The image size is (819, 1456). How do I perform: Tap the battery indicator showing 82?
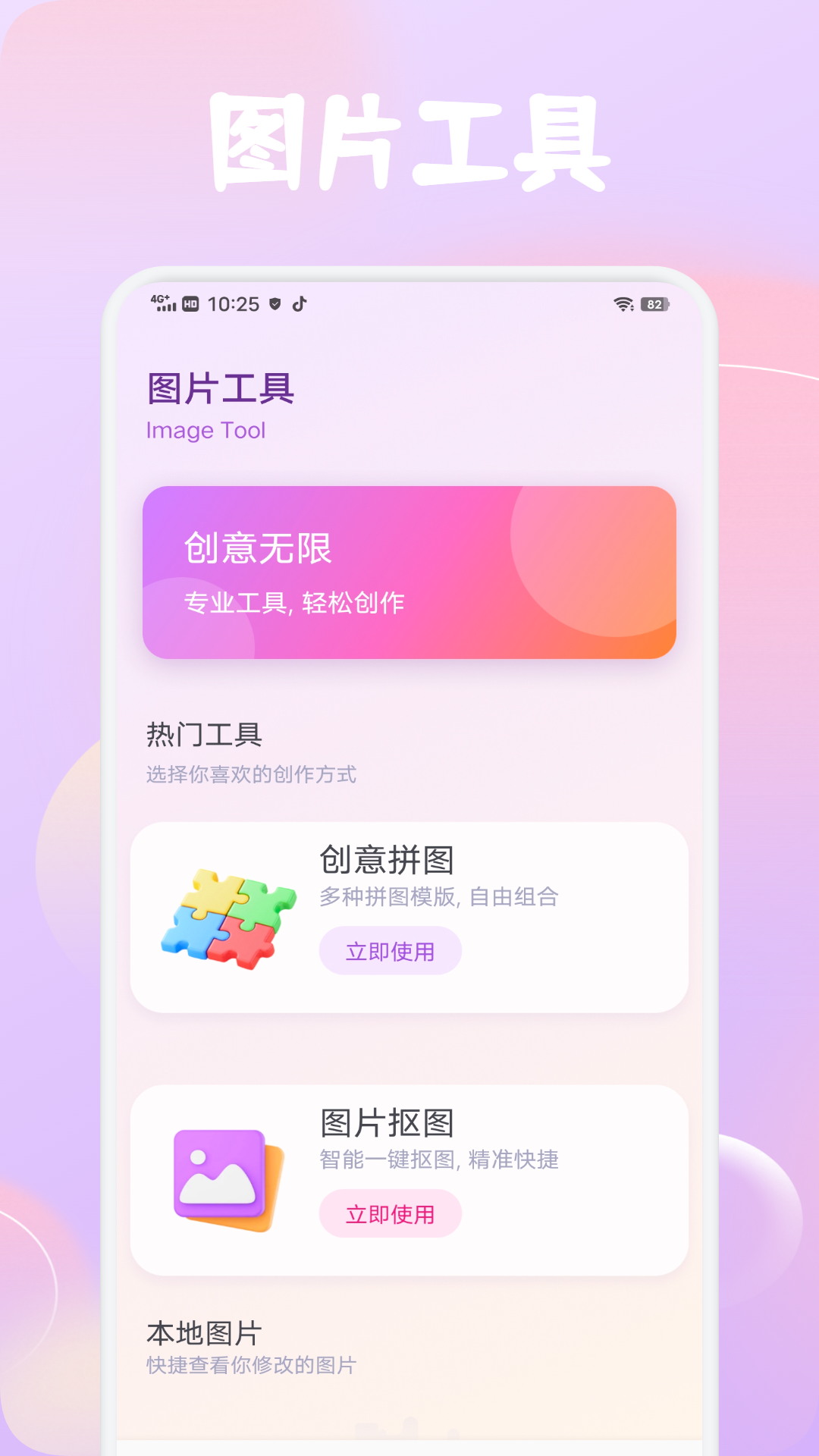(x=657, y=303)
